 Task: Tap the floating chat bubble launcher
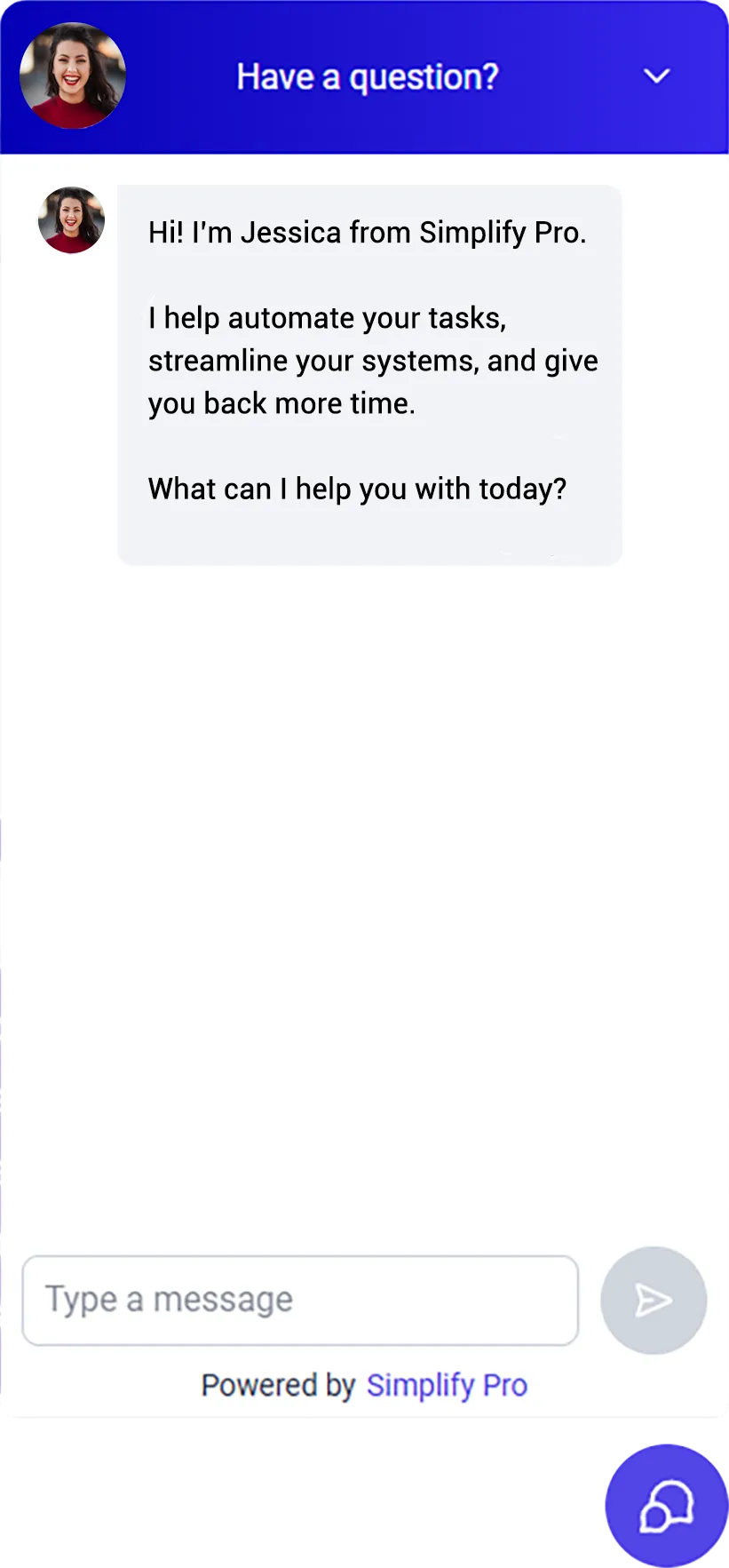coord(666,1505)
